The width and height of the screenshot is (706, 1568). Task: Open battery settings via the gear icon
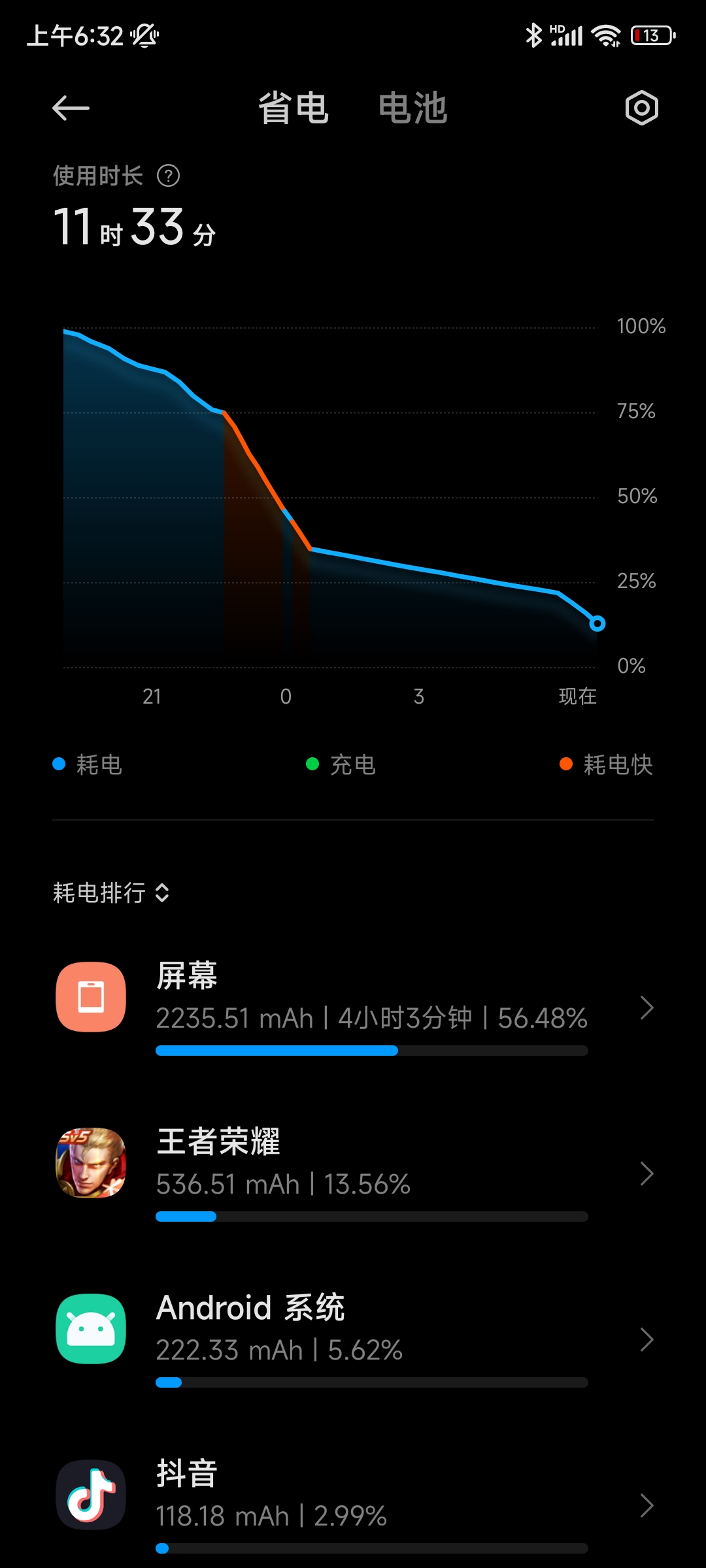click(x=641, y=108)
